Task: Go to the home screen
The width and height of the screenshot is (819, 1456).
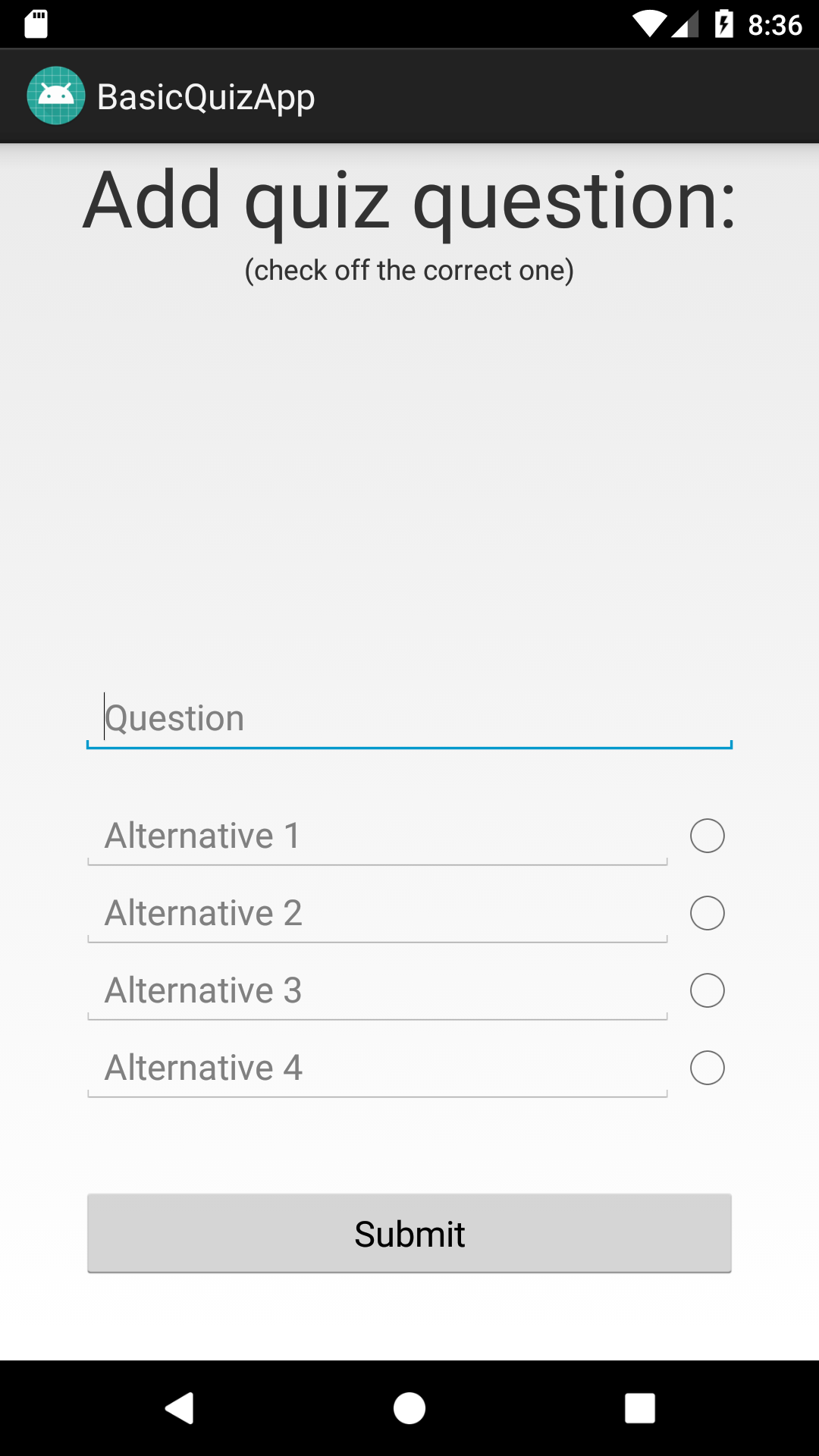Action: click(409, 1408)
